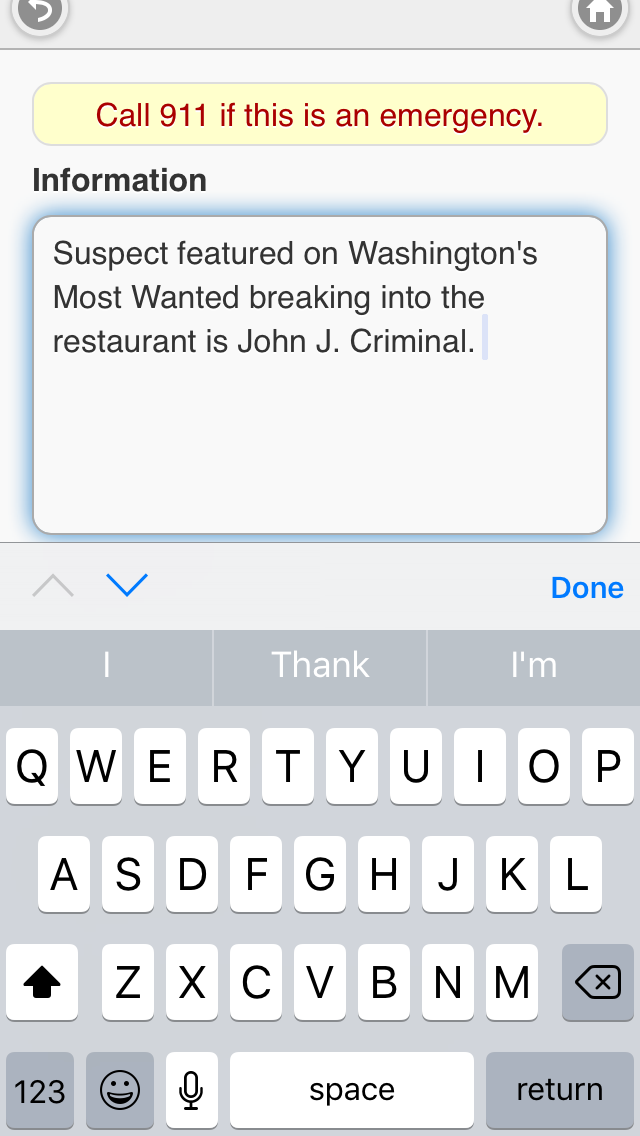Insert the suggestion I'm

tap(533, 665)
